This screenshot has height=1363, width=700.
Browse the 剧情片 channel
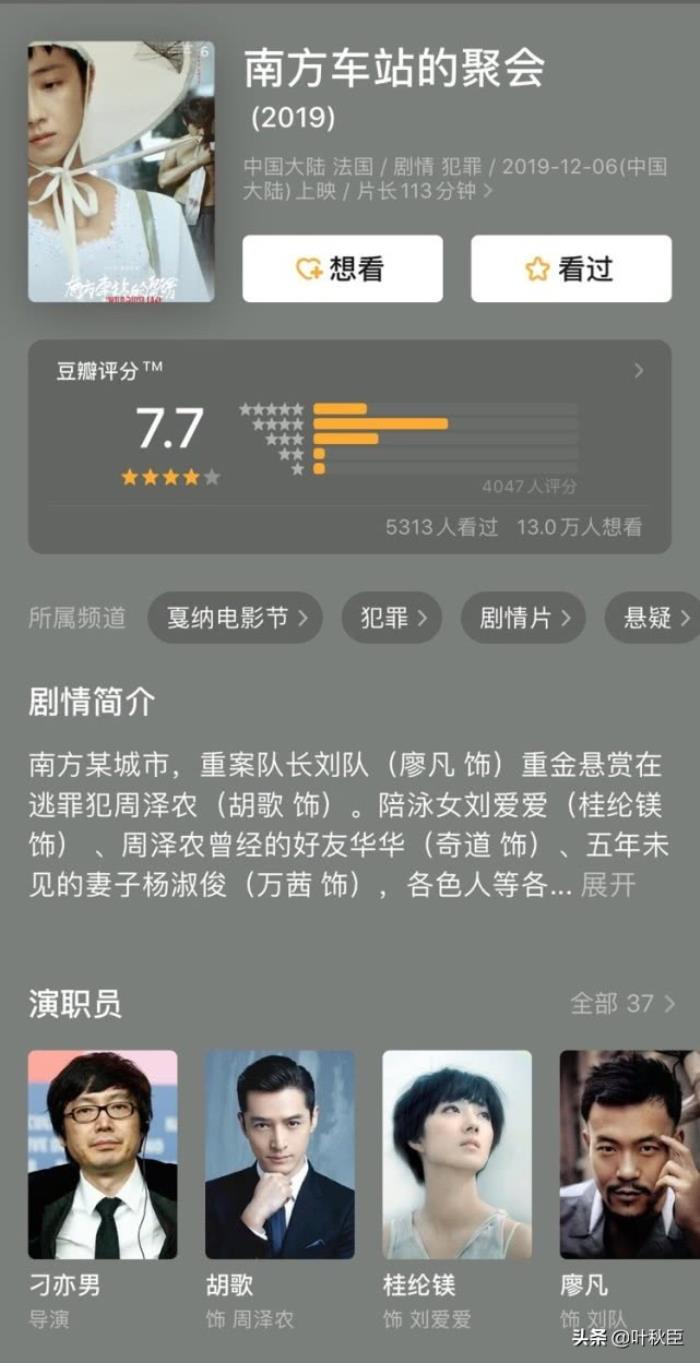click(x=522, y=618)
